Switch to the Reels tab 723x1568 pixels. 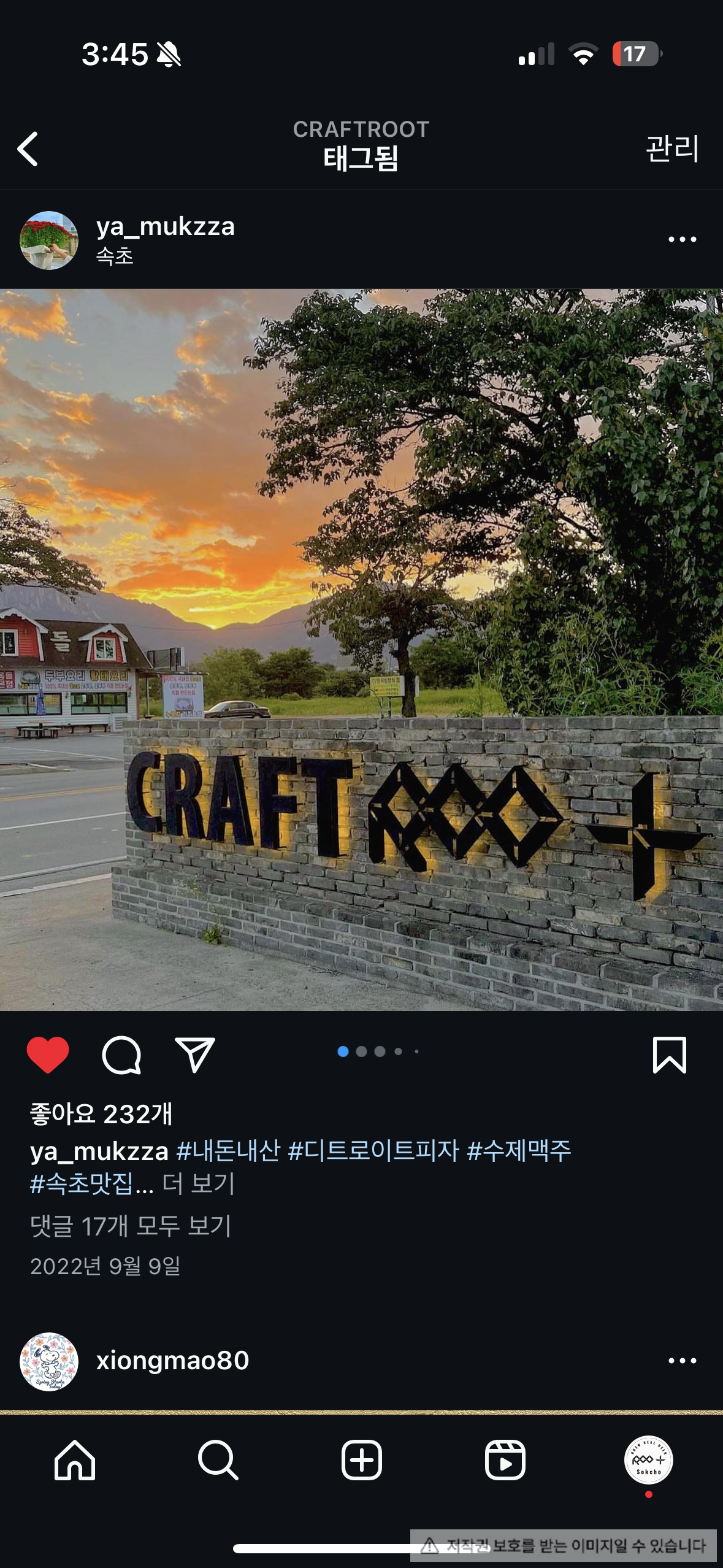tap(505, 1460)
